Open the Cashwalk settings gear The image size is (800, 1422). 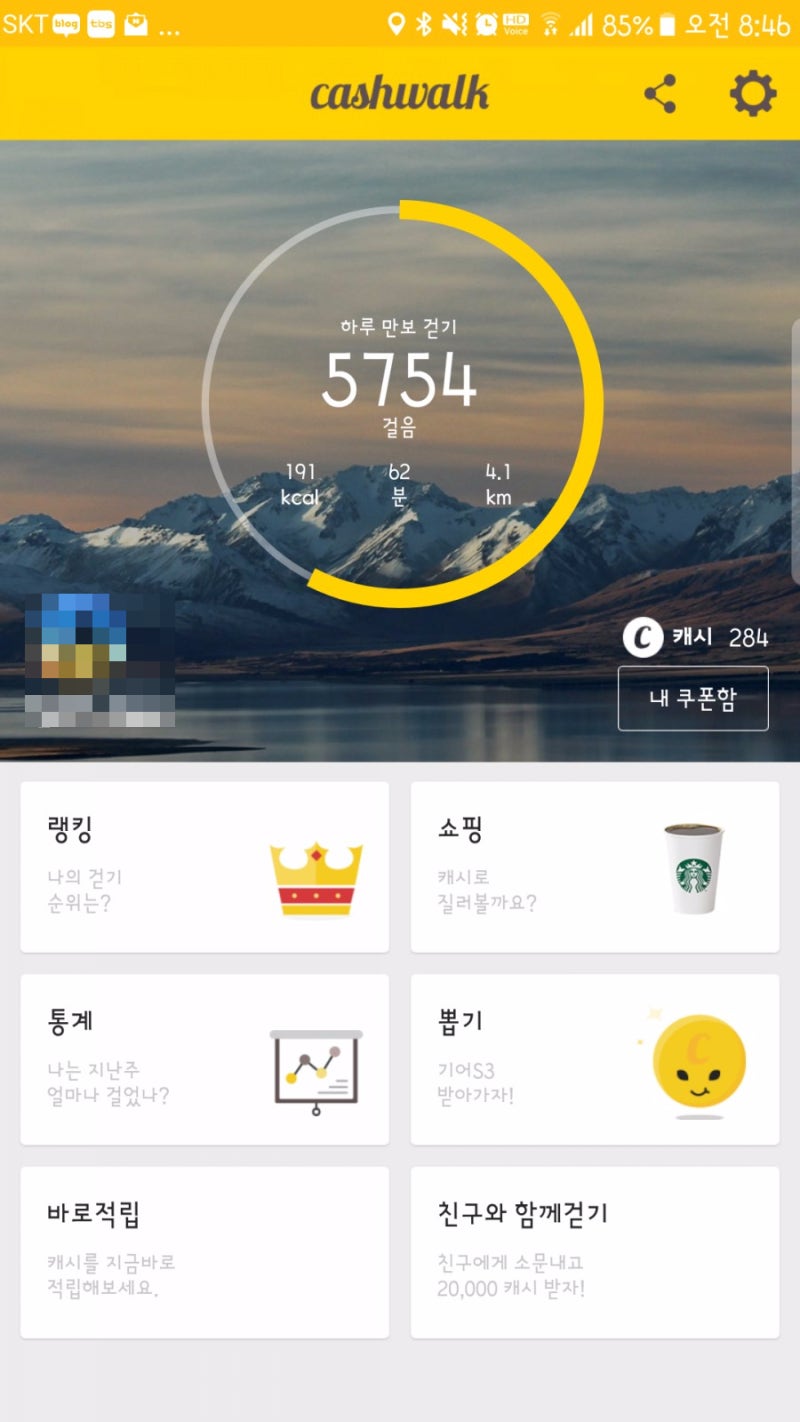(751, 93)
